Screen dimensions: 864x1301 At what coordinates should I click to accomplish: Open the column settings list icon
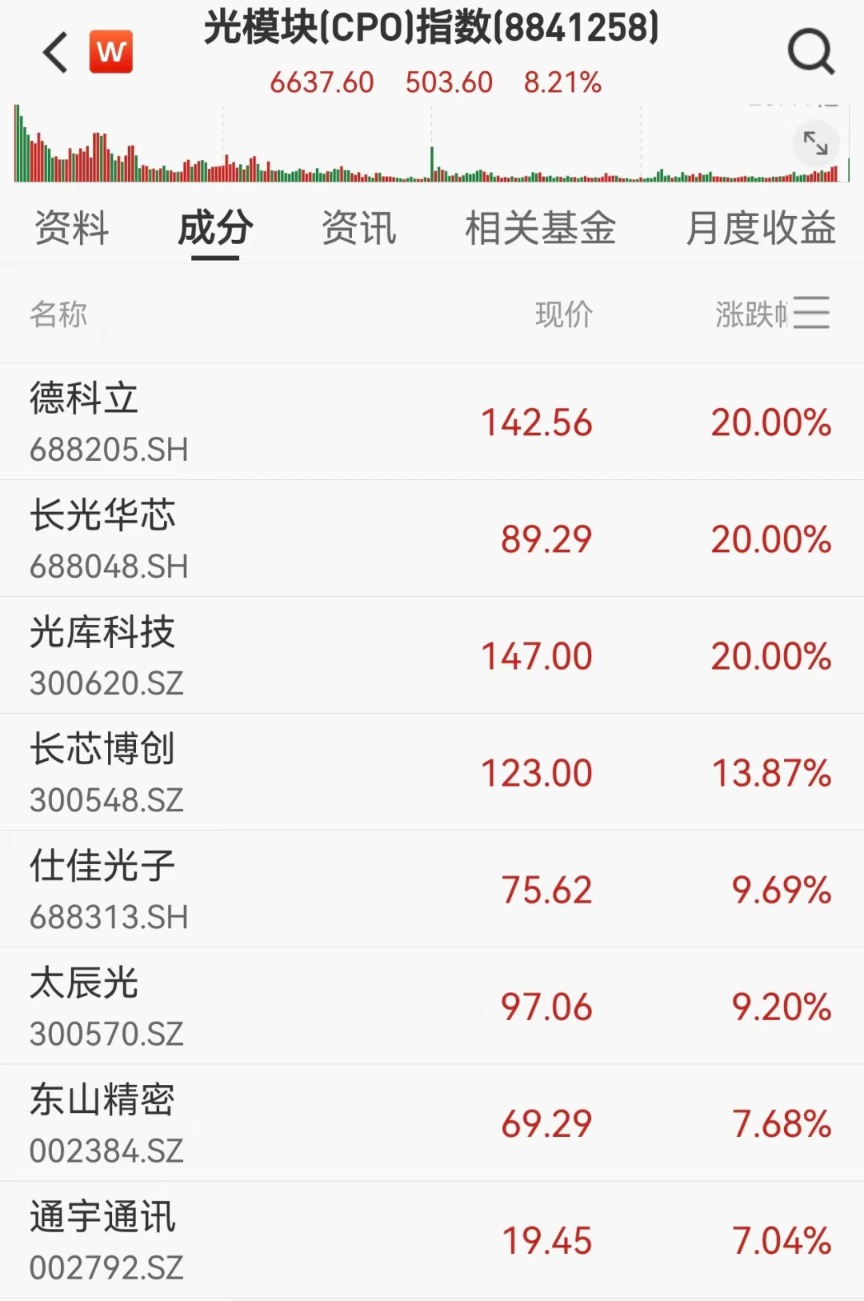point(812,313)
